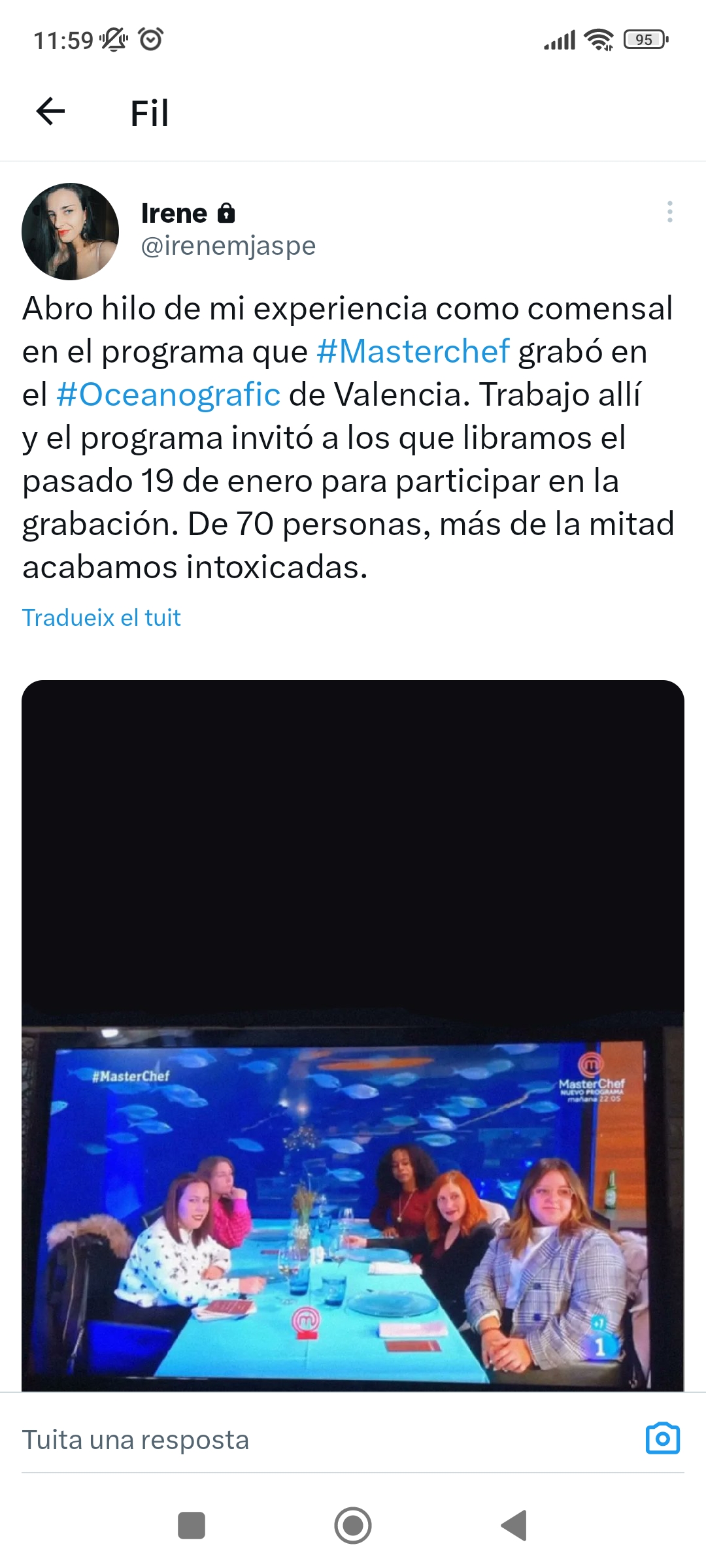Tap Tradueix el tuit to translate
Screen dimensions: 706x1568
tap(101, 617)
